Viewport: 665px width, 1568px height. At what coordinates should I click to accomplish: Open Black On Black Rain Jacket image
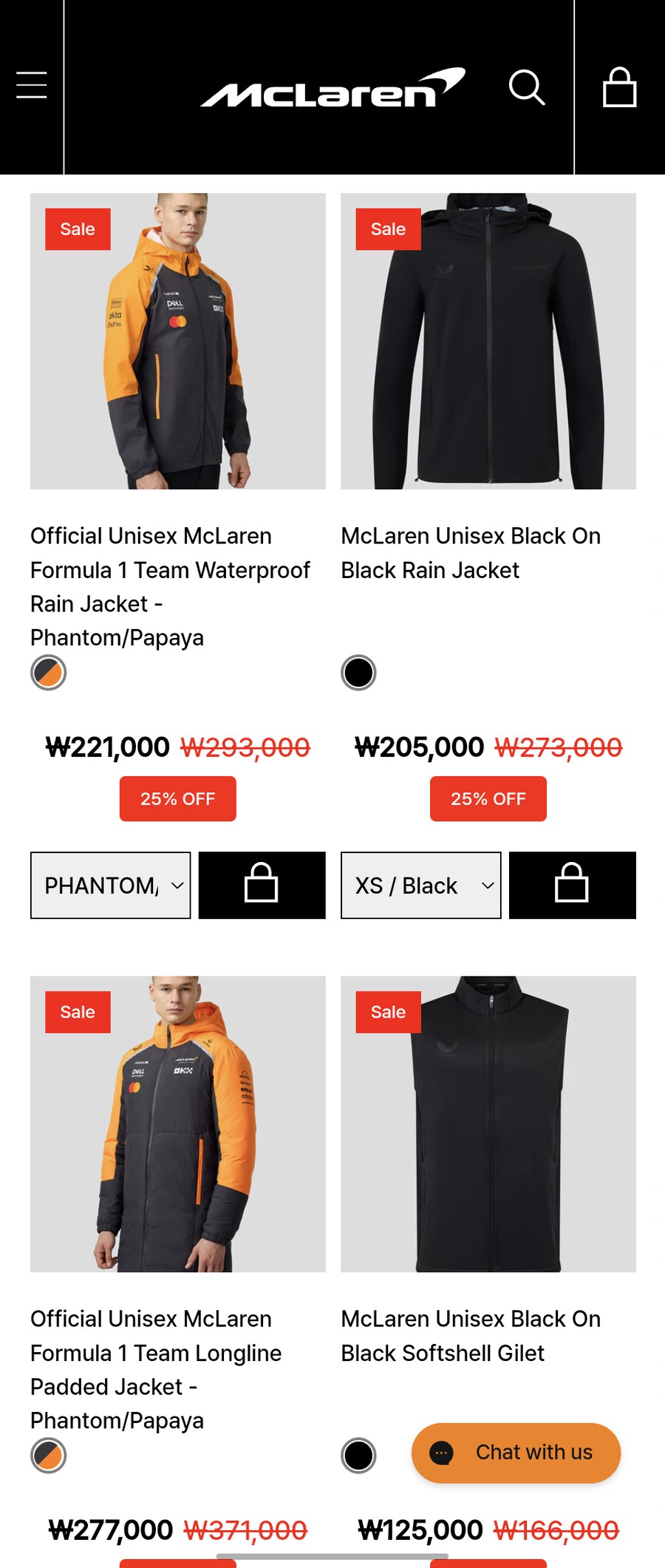pos(488,341)
